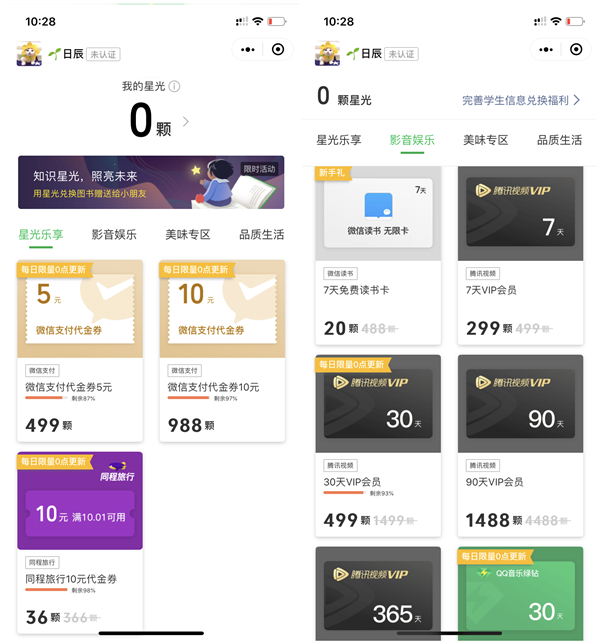Open the QQ音乐绿钻 30天 card

tap(520, 595)
